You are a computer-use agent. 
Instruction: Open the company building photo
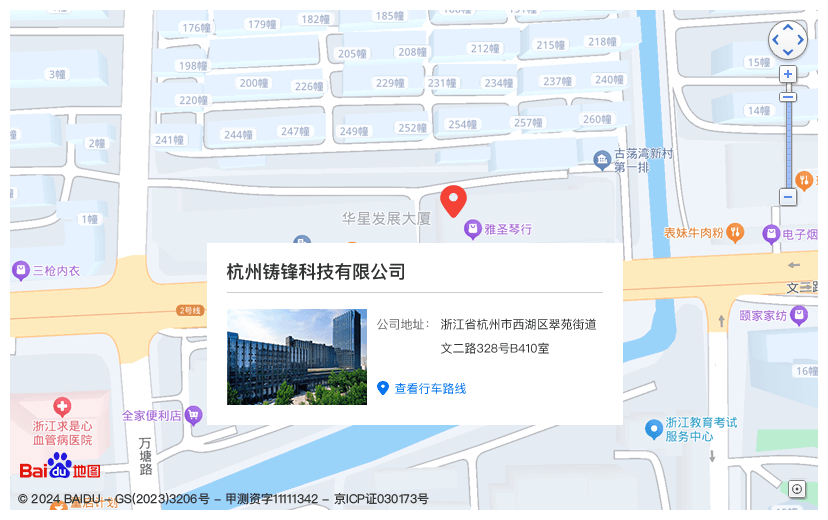coord(297,357)
